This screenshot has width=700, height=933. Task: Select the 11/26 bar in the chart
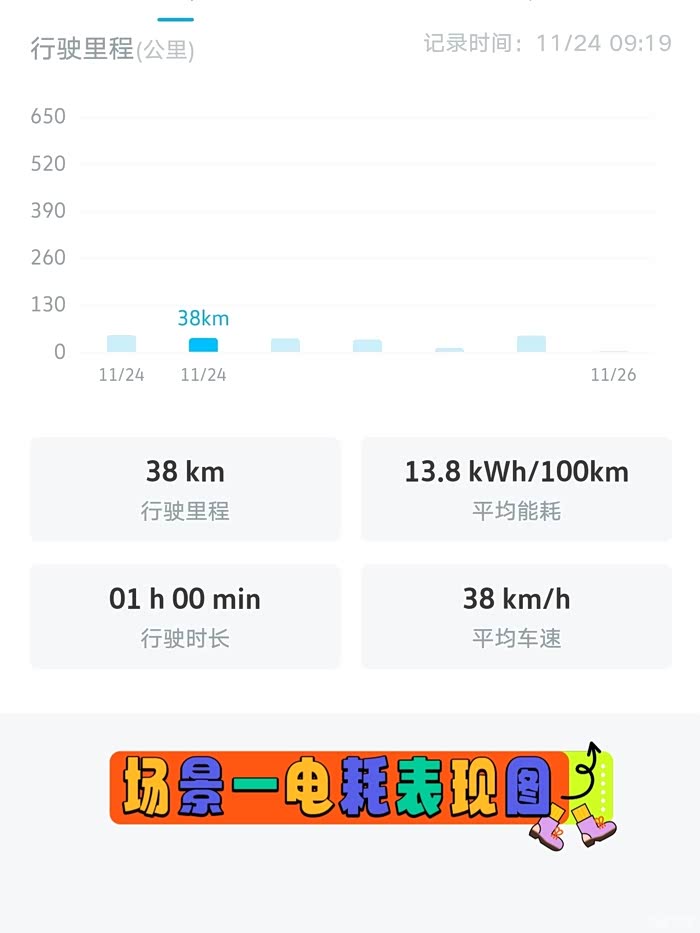[613, 351]
